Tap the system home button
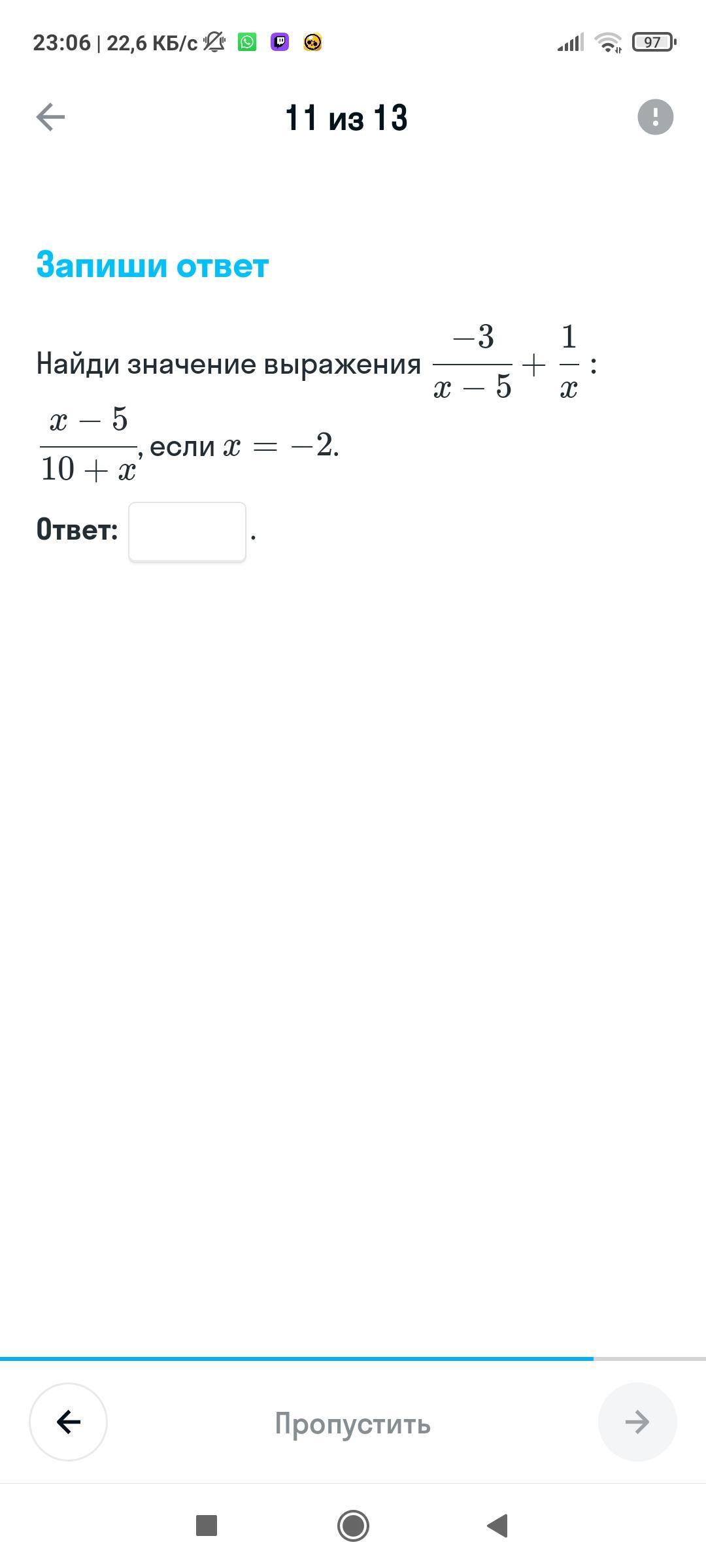The width and height of the screenshot is (706, 1568). 353,1526
